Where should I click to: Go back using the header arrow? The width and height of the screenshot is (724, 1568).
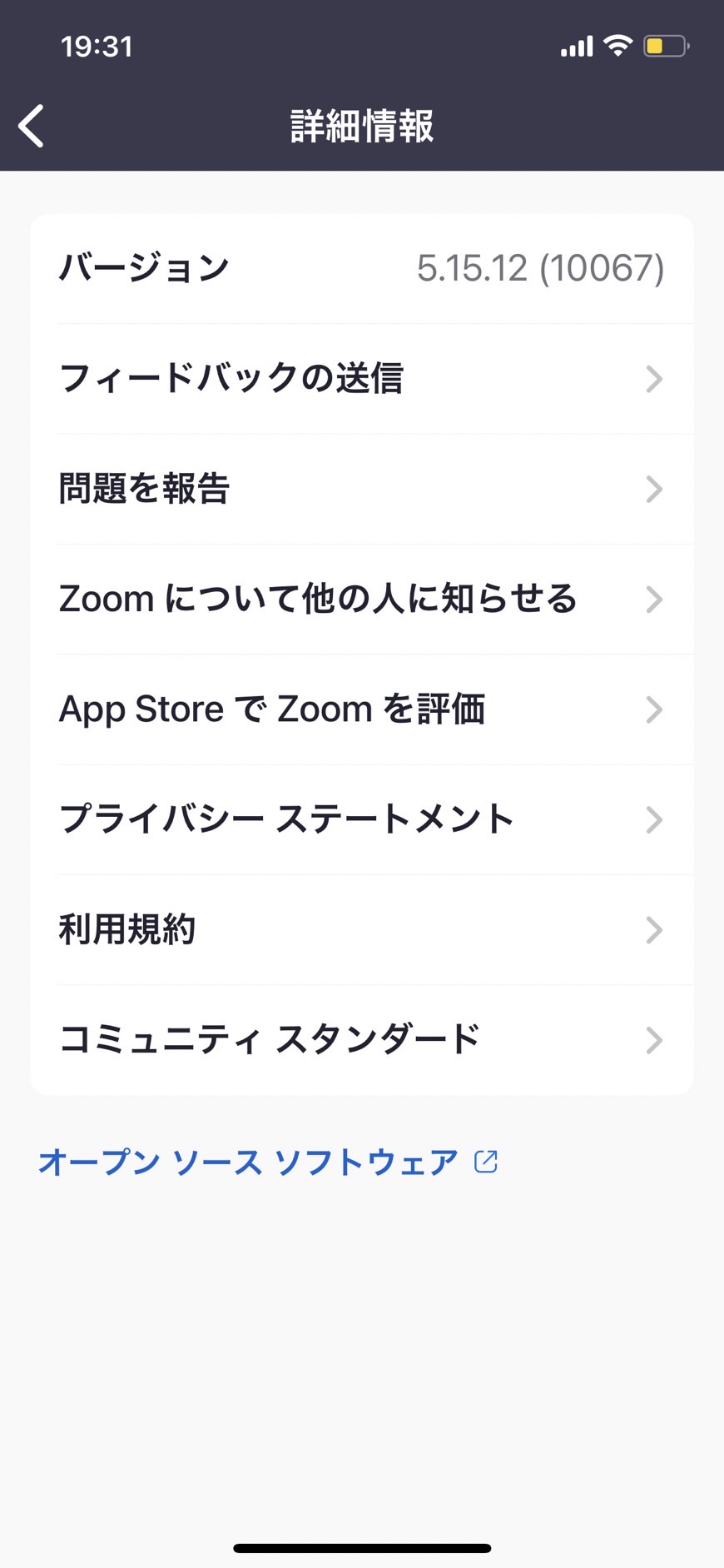coord(32,127)
